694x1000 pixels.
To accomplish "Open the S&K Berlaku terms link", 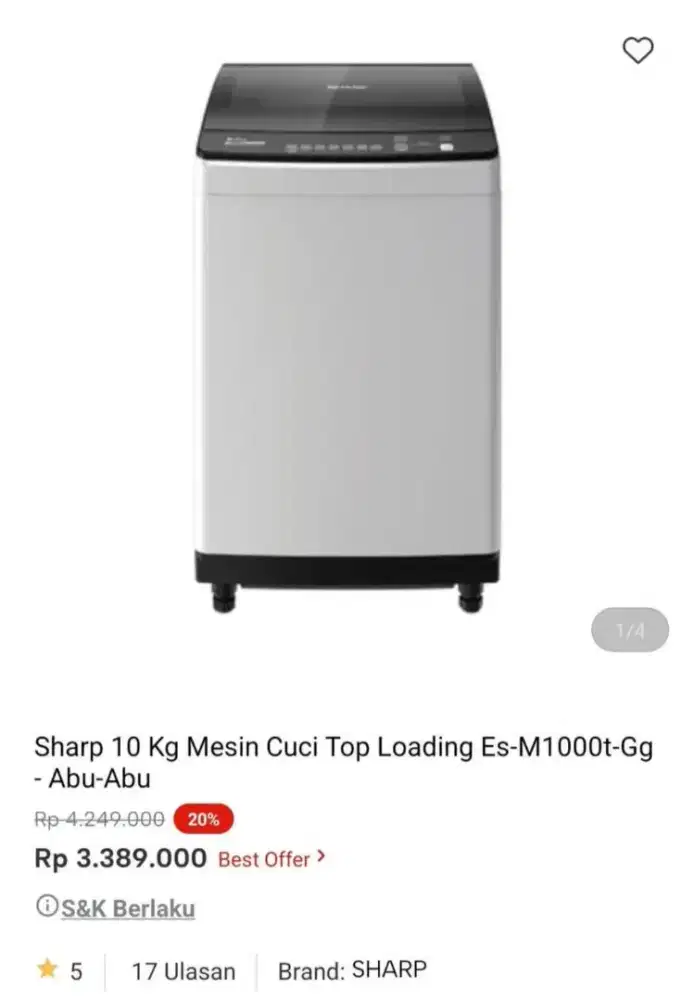I will click(127, 908).
